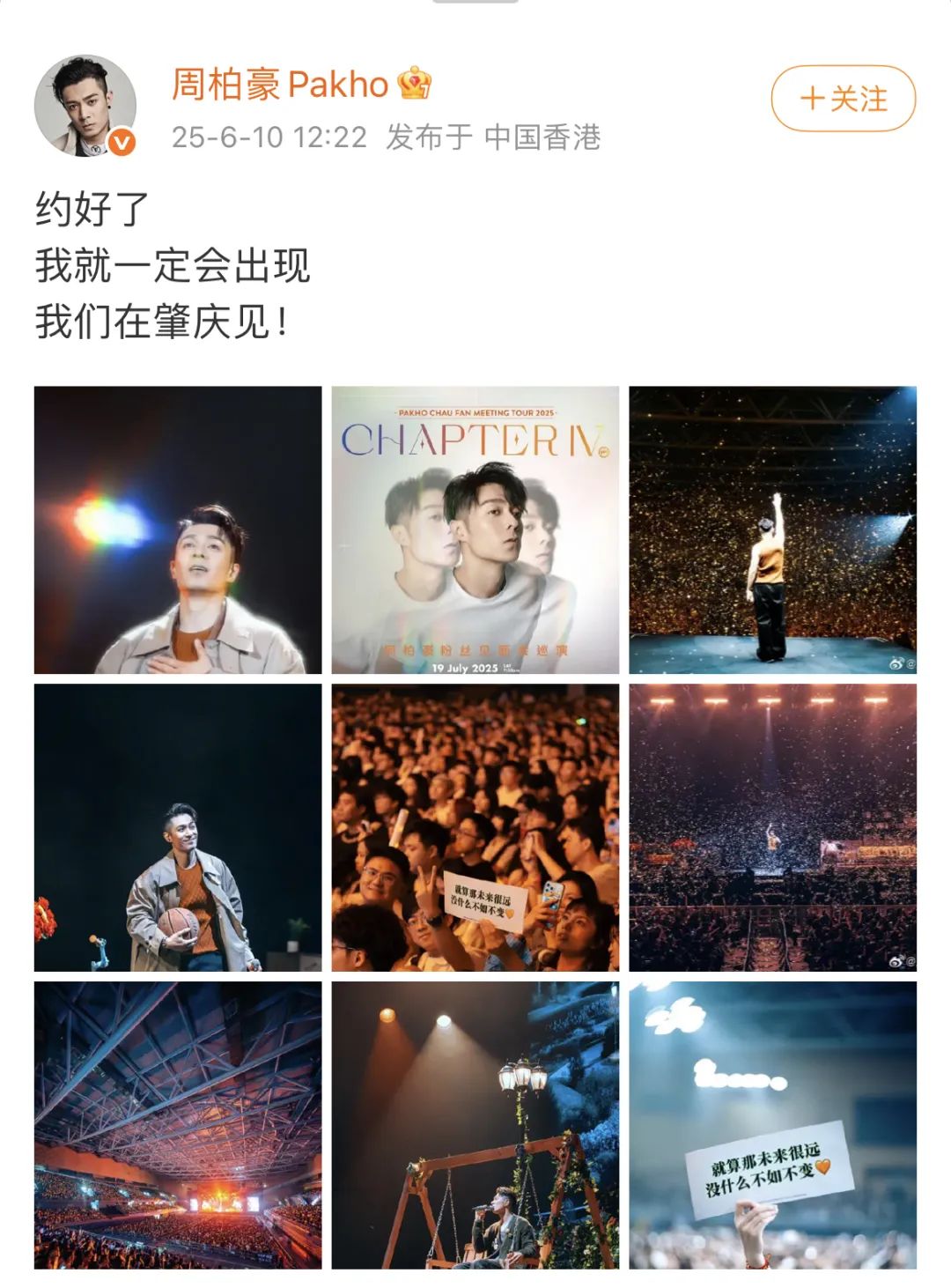Open the CHAPTER IV fan meeting poster image

point(475,529)
